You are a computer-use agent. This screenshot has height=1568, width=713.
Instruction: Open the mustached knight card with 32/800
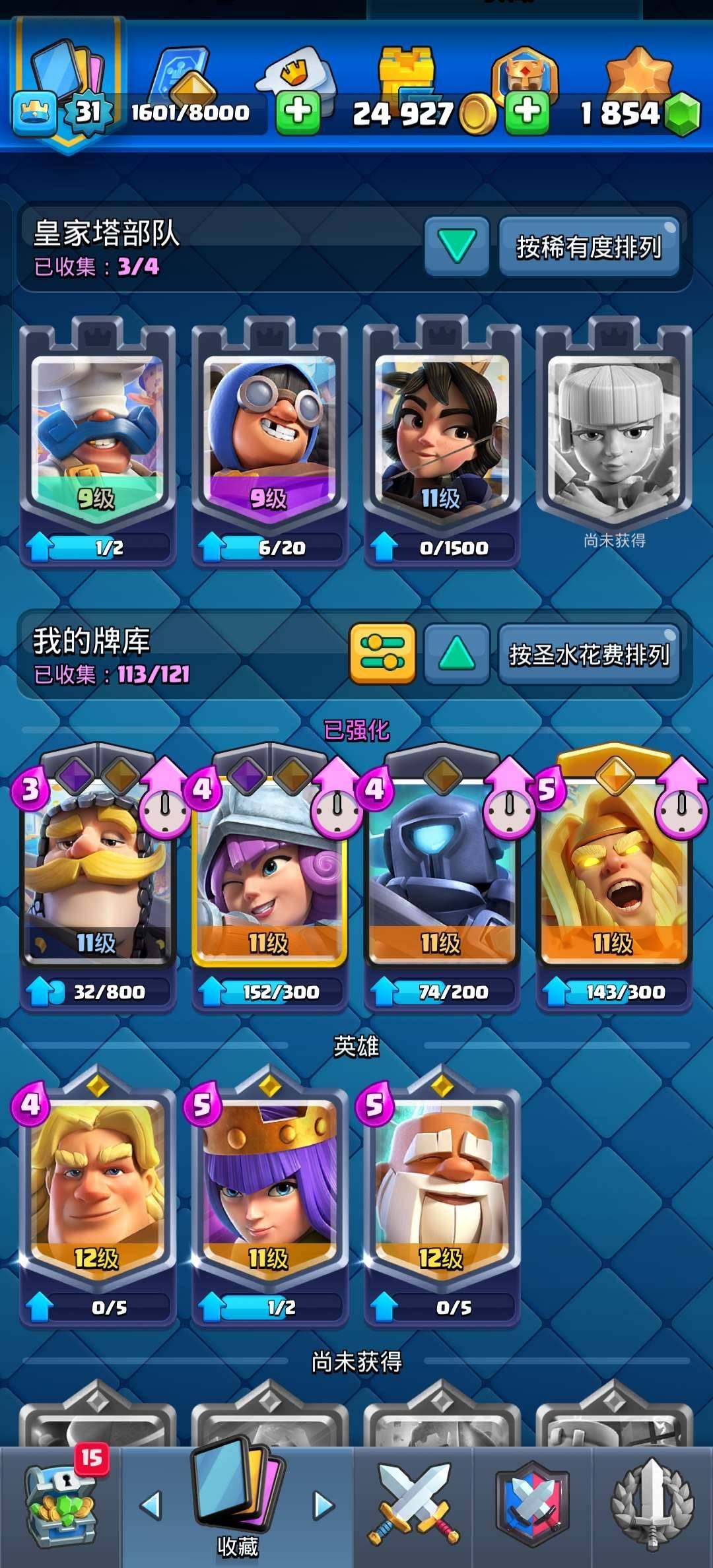coord(97,871)
